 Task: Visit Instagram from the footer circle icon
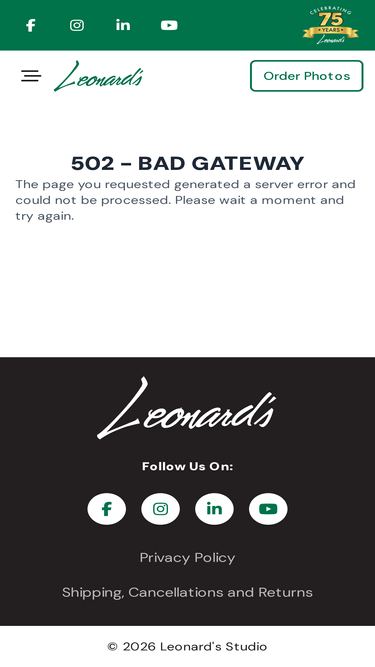coord(160,509)
